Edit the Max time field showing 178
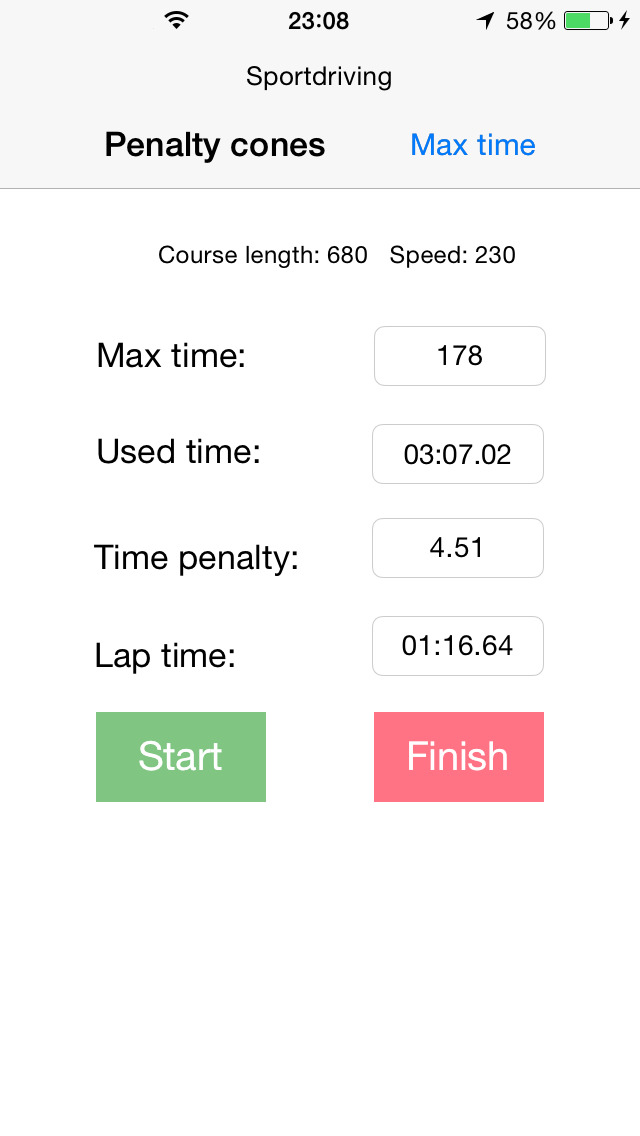 click(x=460, y=356)
